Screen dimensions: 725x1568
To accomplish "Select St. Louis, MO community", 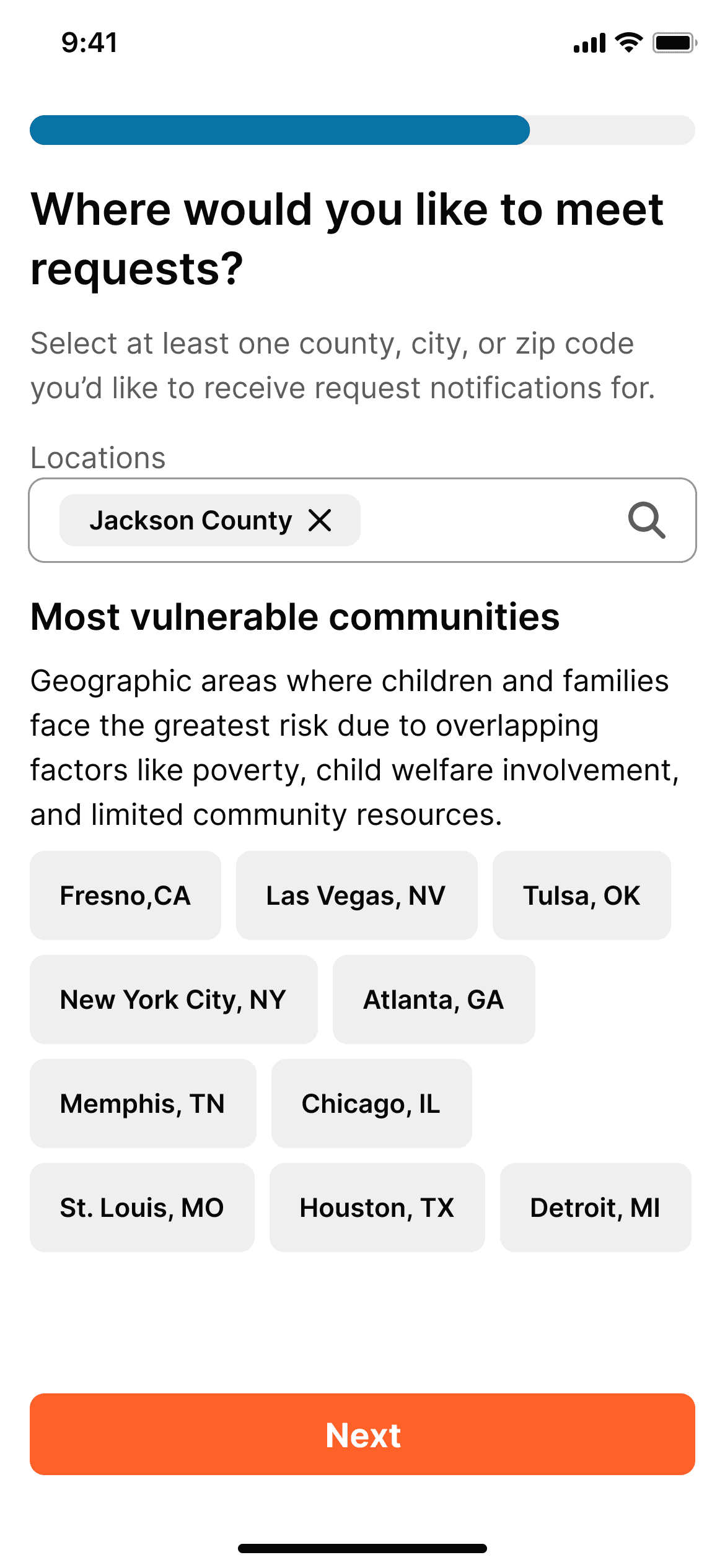I will [141, 1208].
